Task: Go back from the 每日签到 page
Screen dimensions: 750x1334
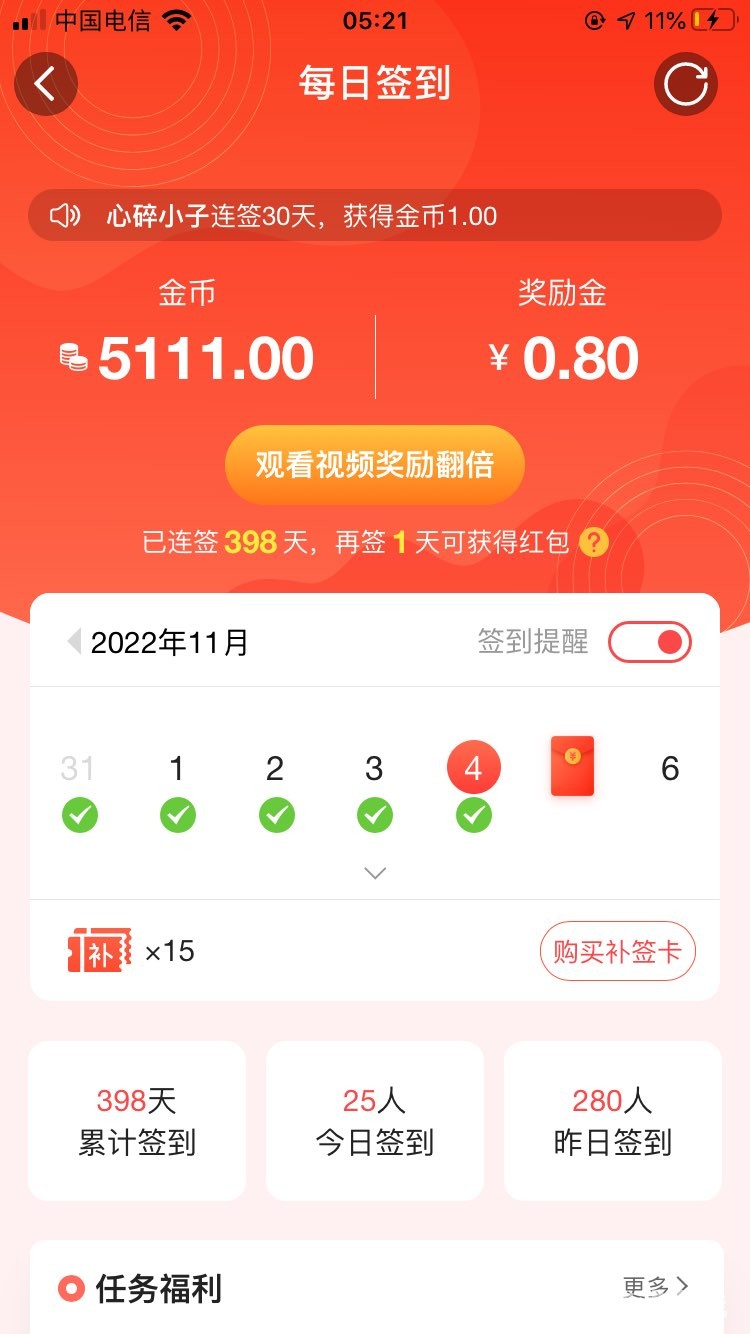Action: 45,84
